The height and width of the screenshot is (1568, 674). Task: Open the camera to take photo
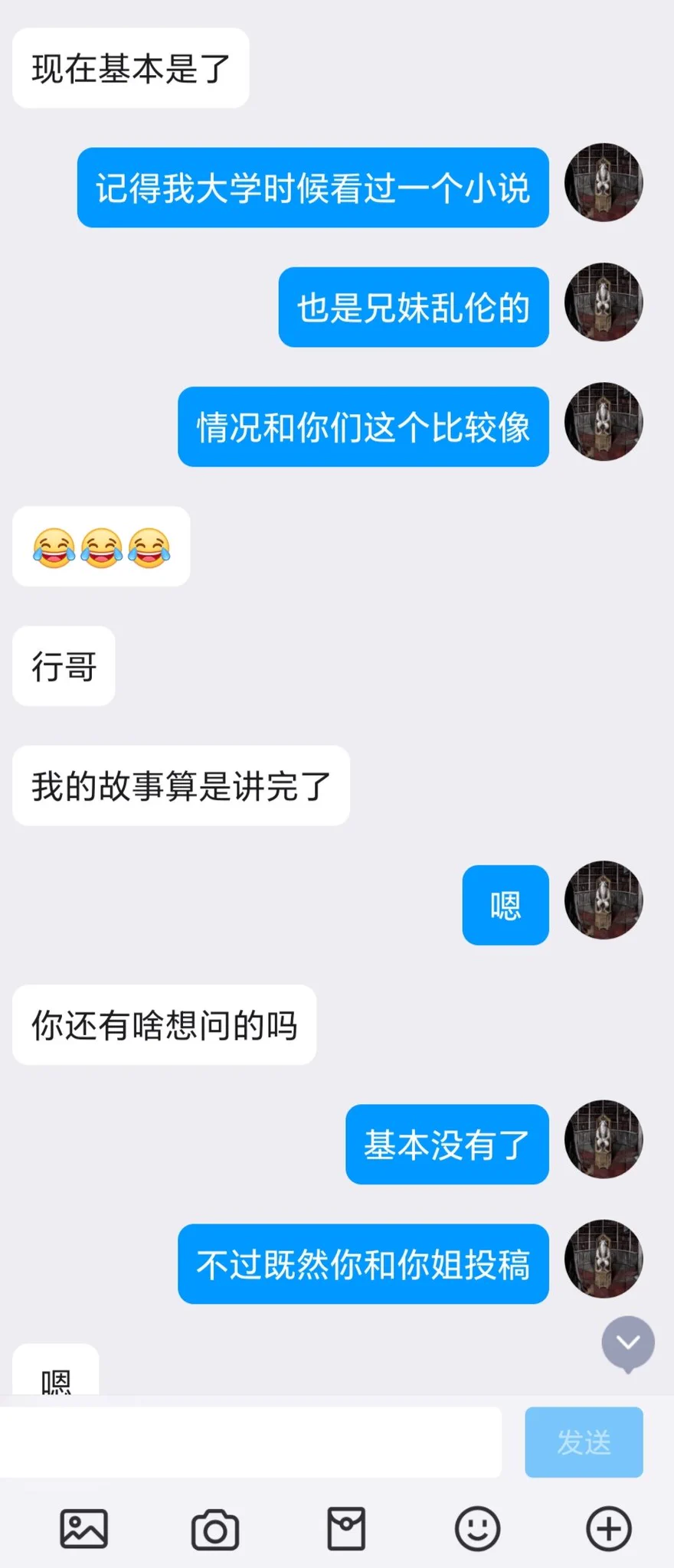pyautogui.click(x=215, y=1529)
